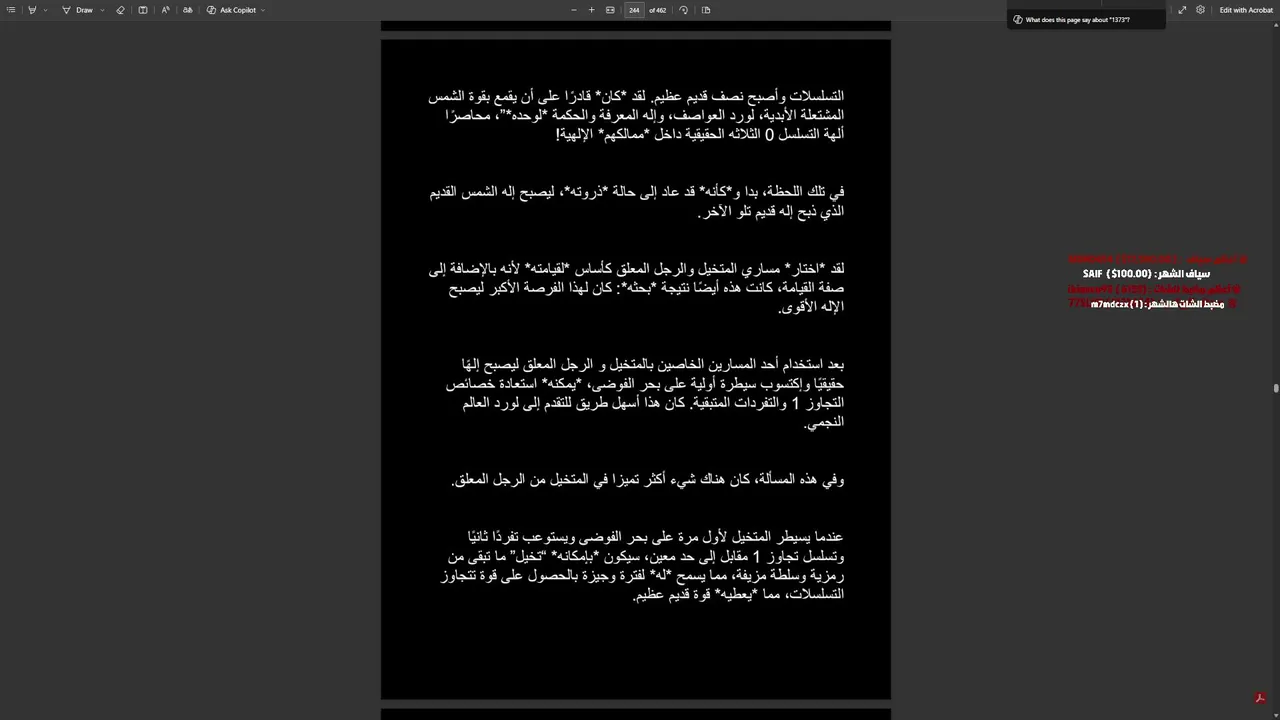
Task: Start Read aloud
Action: tap(165, 10)
